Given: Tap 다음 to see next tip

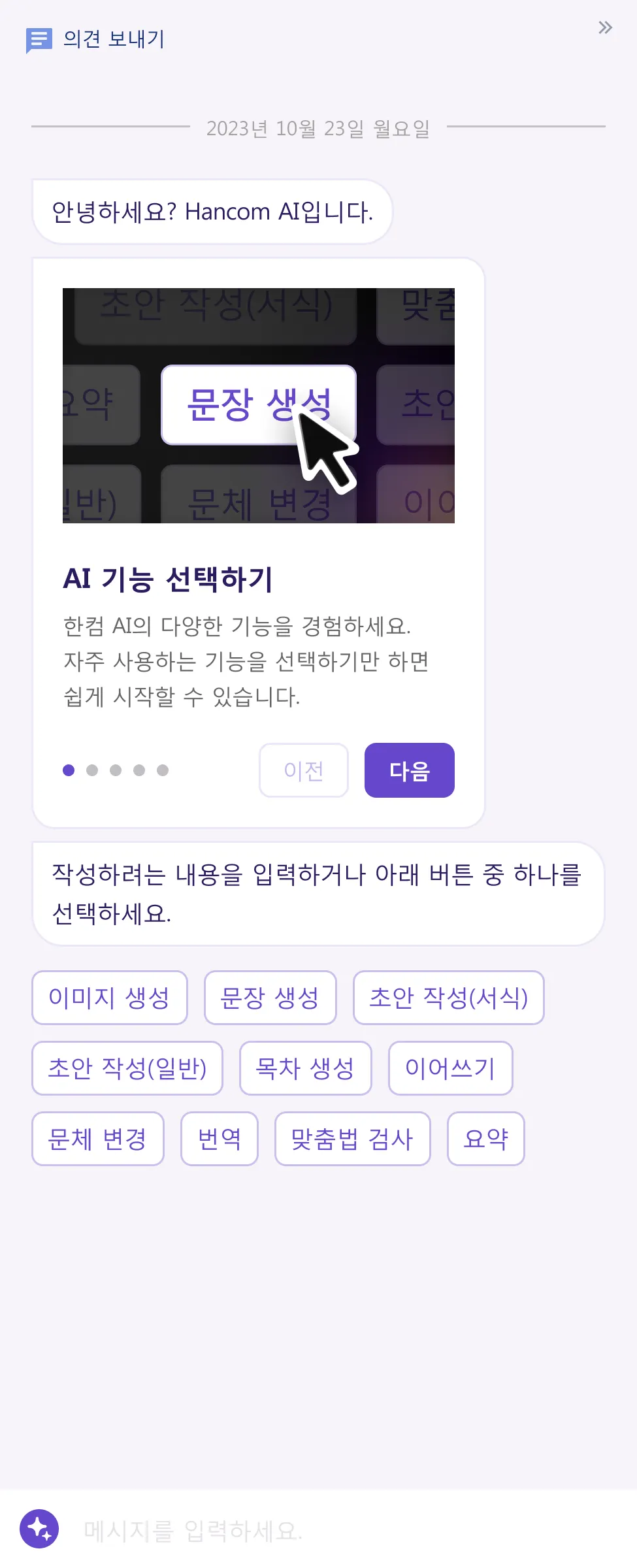Looking at the screenshot, I should pos(409,770).
